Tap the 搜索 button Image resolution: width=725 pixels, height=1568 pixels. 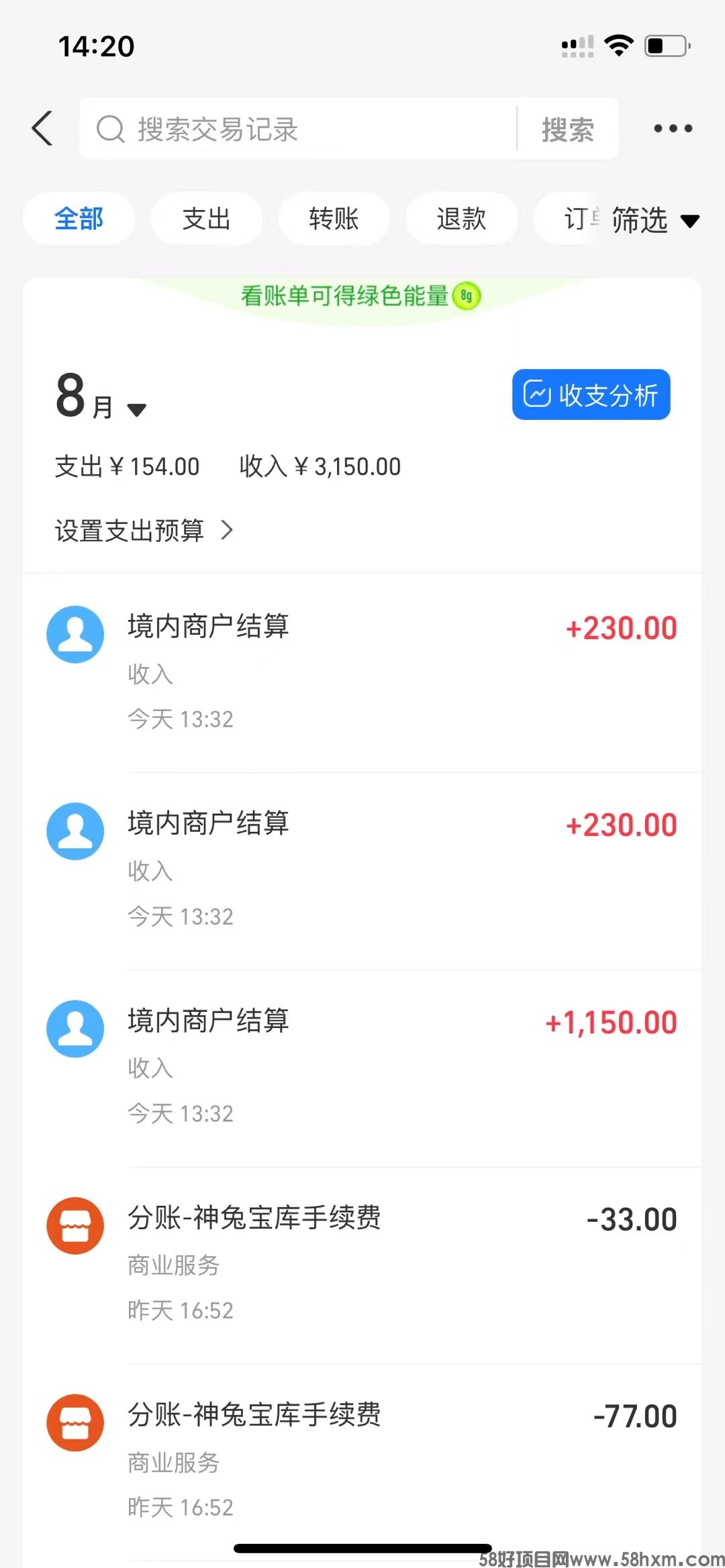[568, 129]
